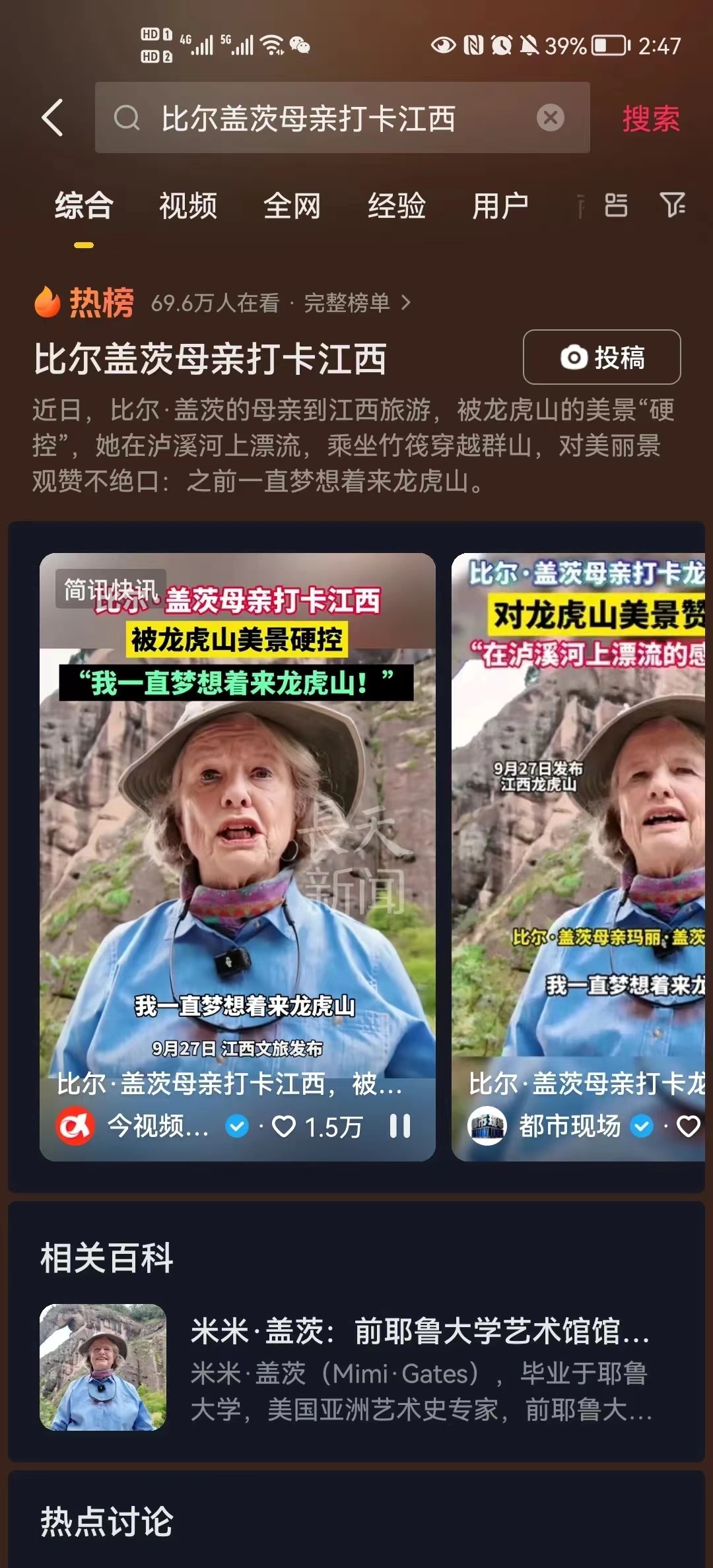Go back using the top-left arrow

53,118
